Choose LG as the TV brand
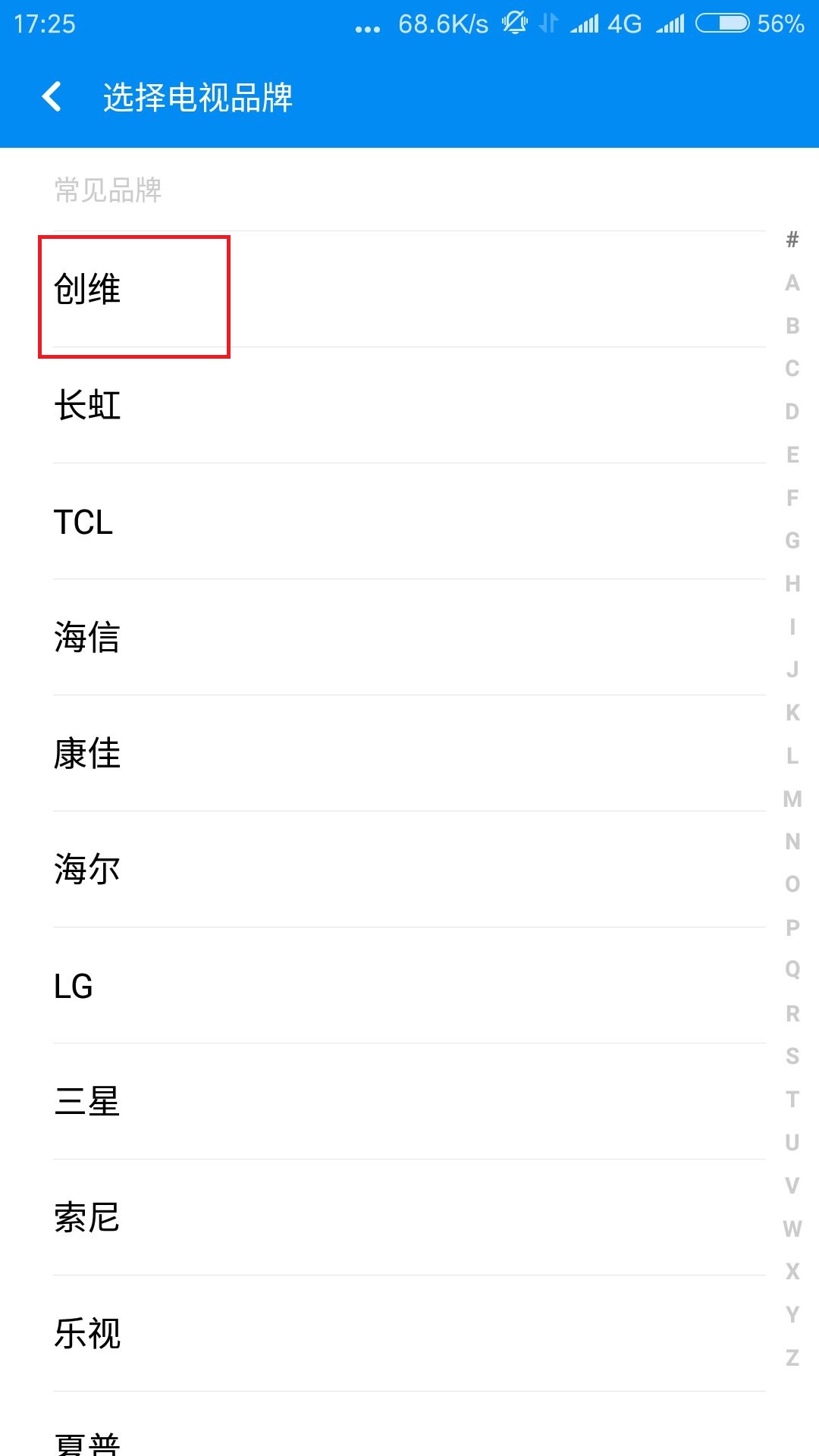The width and height of the screenshot is (819, 1456). coord(409,985)
